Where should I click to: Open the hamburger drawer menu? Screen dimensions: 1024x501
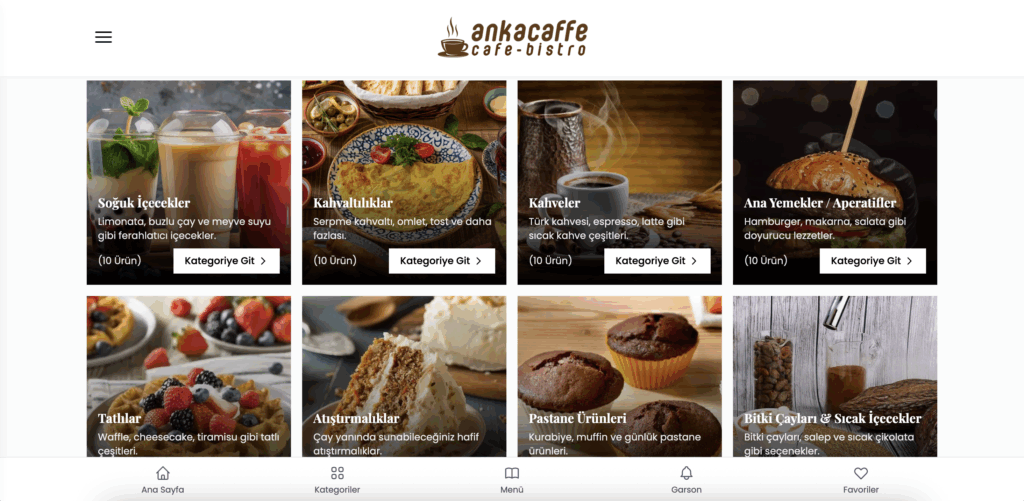tap(103, 37)
